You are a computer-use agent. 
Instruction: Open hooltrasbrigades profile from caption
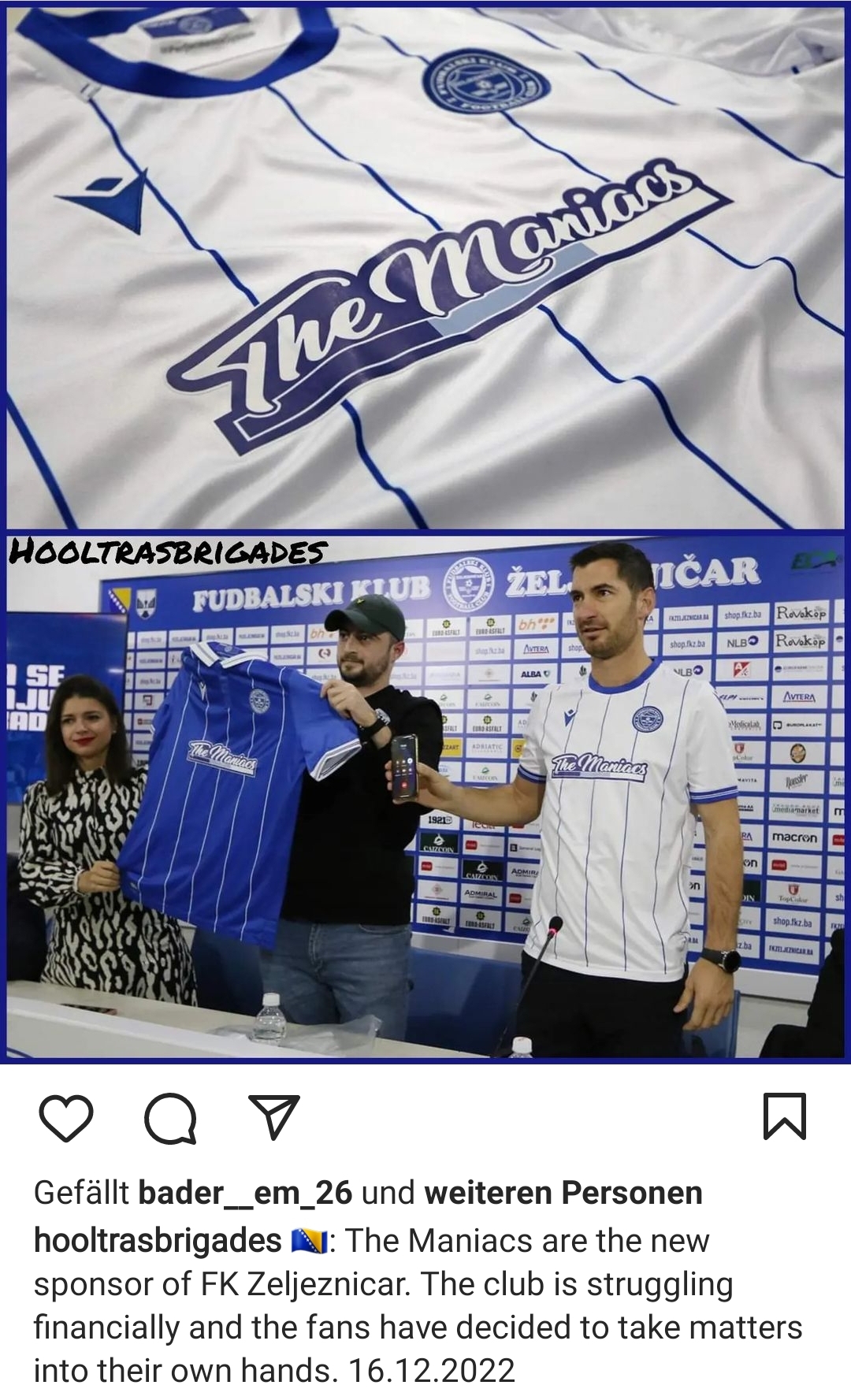[158, 1240]
